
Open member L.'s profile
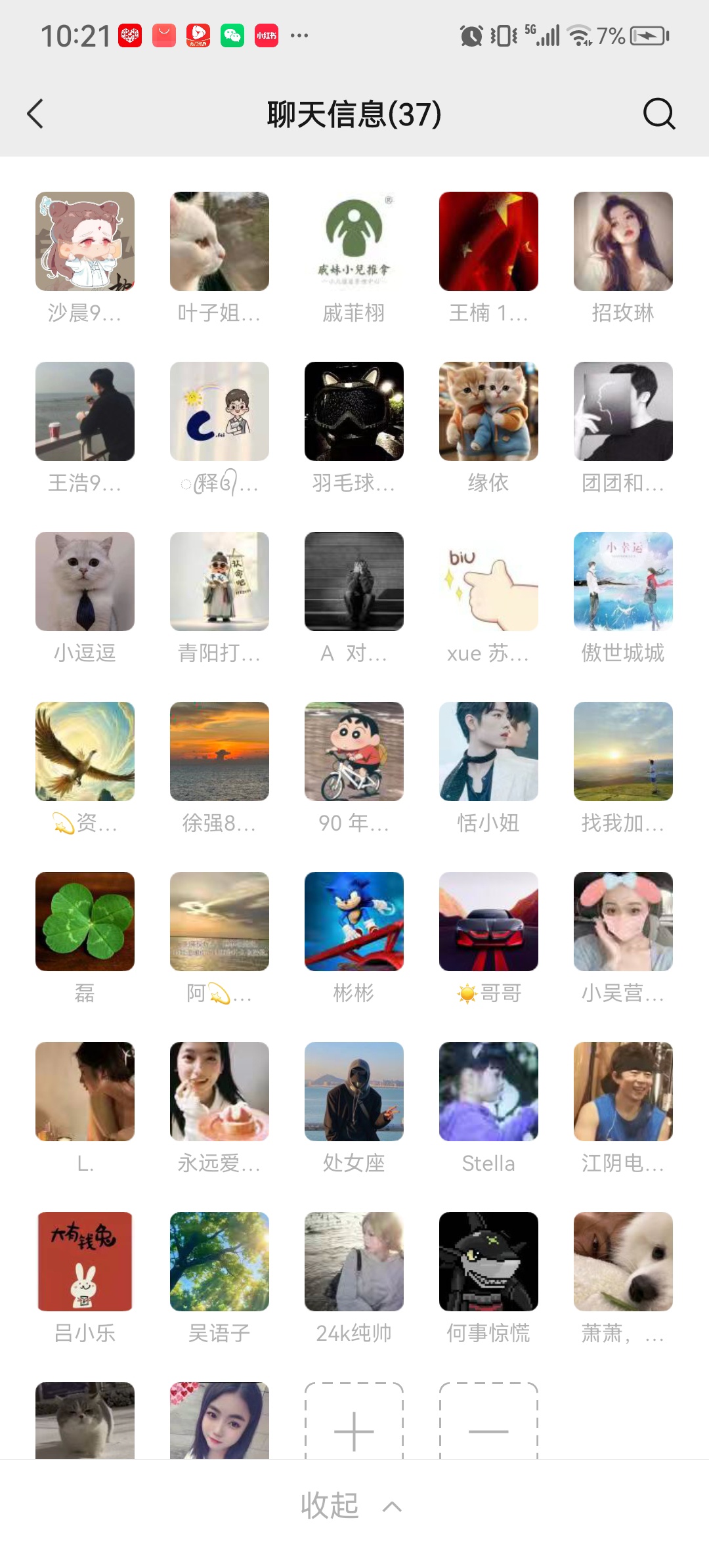click(85, 1092)
